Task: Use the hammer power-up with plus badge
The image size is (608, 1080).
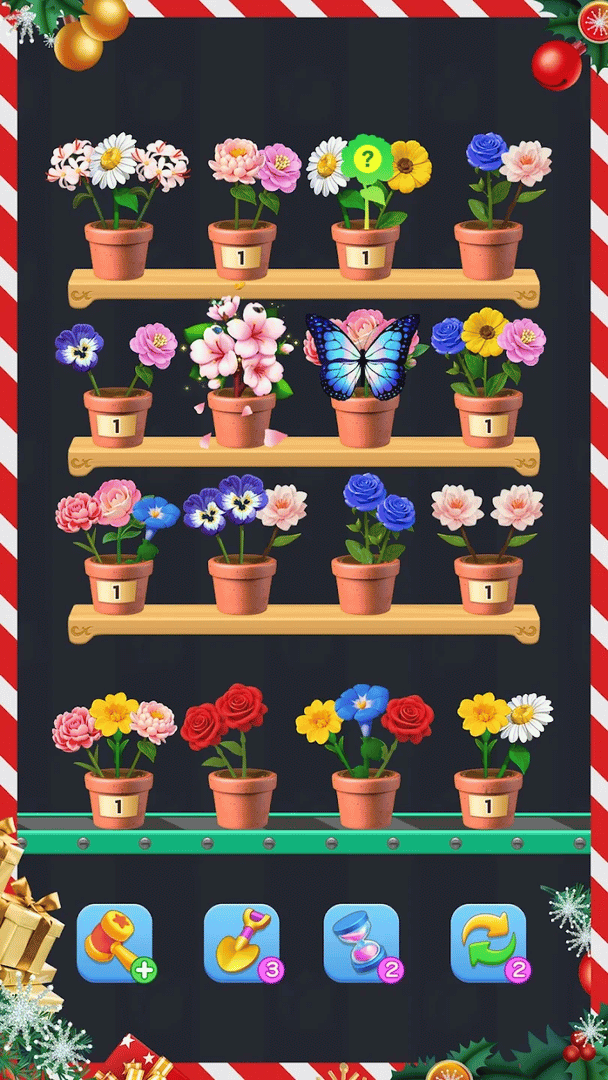Action: 114,942
